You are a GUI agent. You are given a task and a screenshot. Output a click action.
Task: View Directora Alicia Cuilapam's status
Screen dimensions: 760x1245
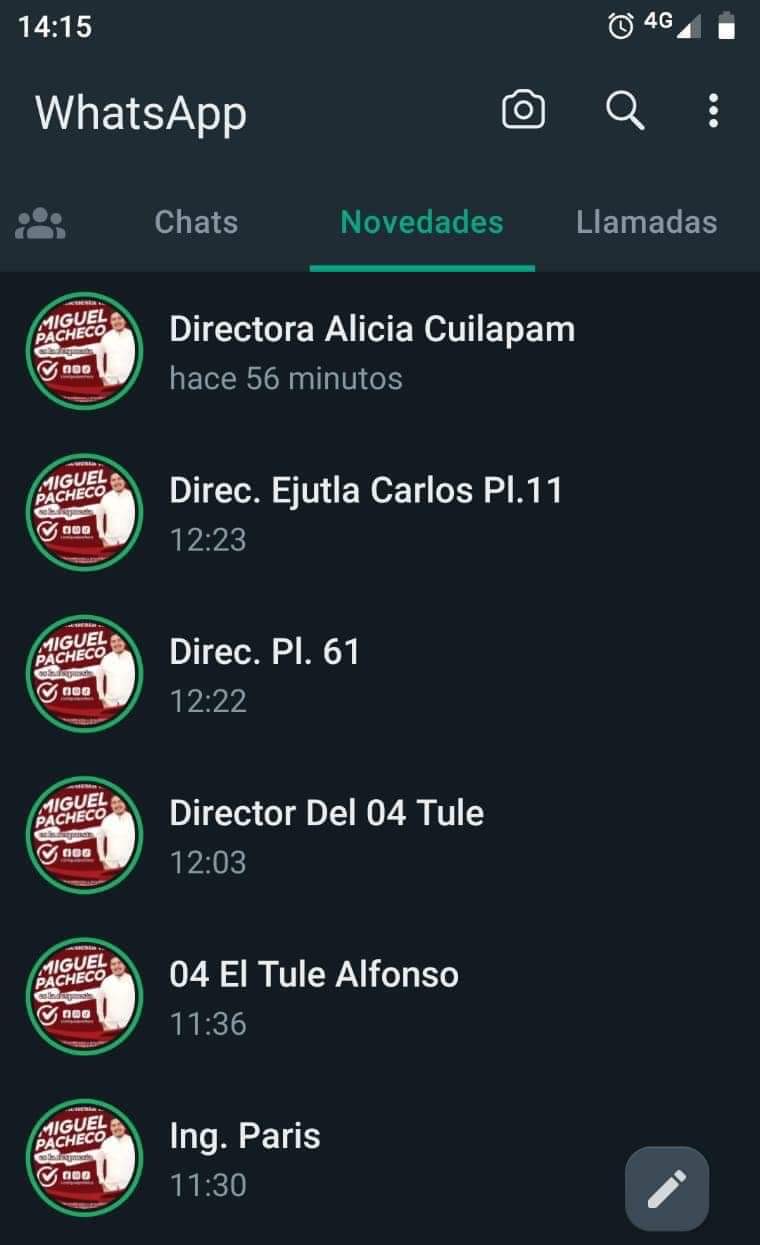pos(371,351)
